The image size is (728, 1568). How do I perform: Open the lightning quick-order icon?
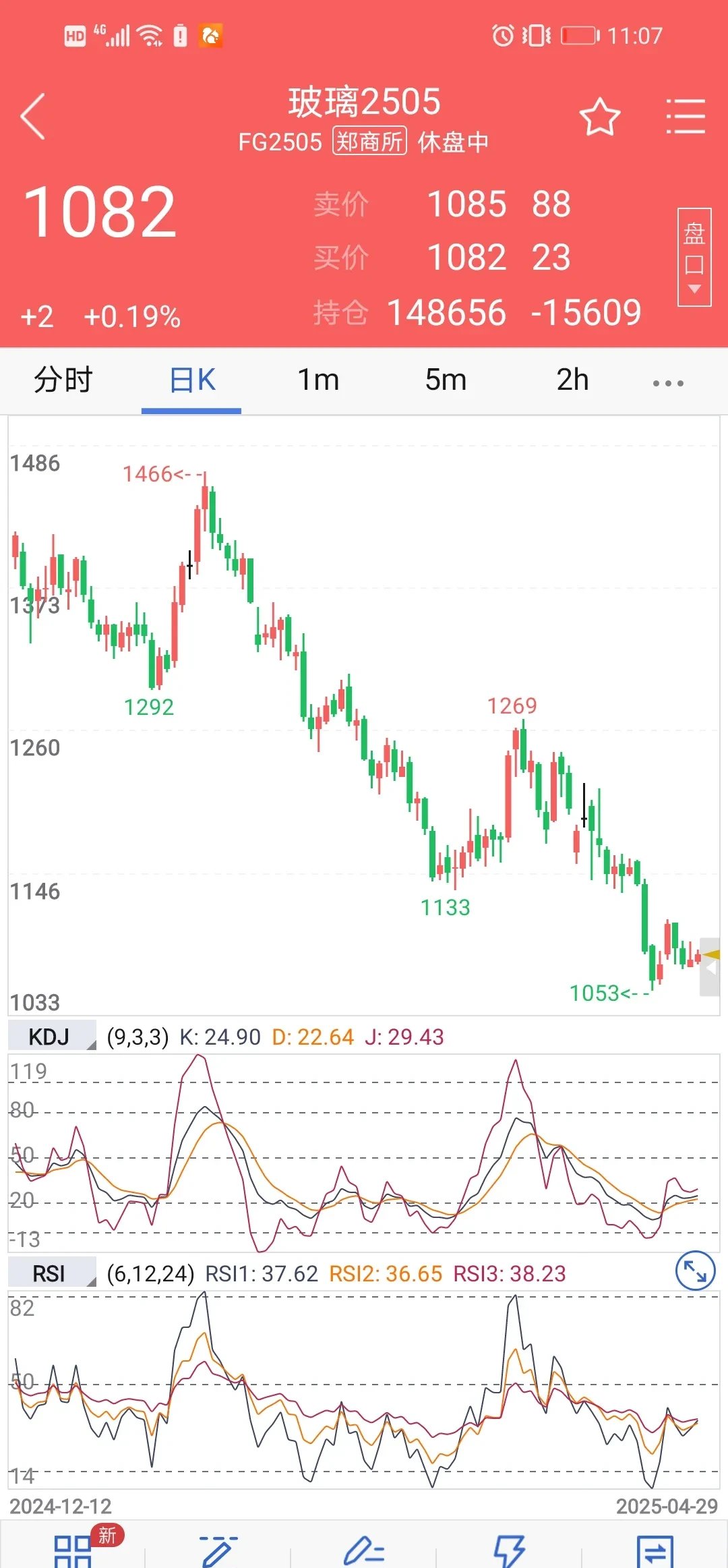(x=509, y=1550)
